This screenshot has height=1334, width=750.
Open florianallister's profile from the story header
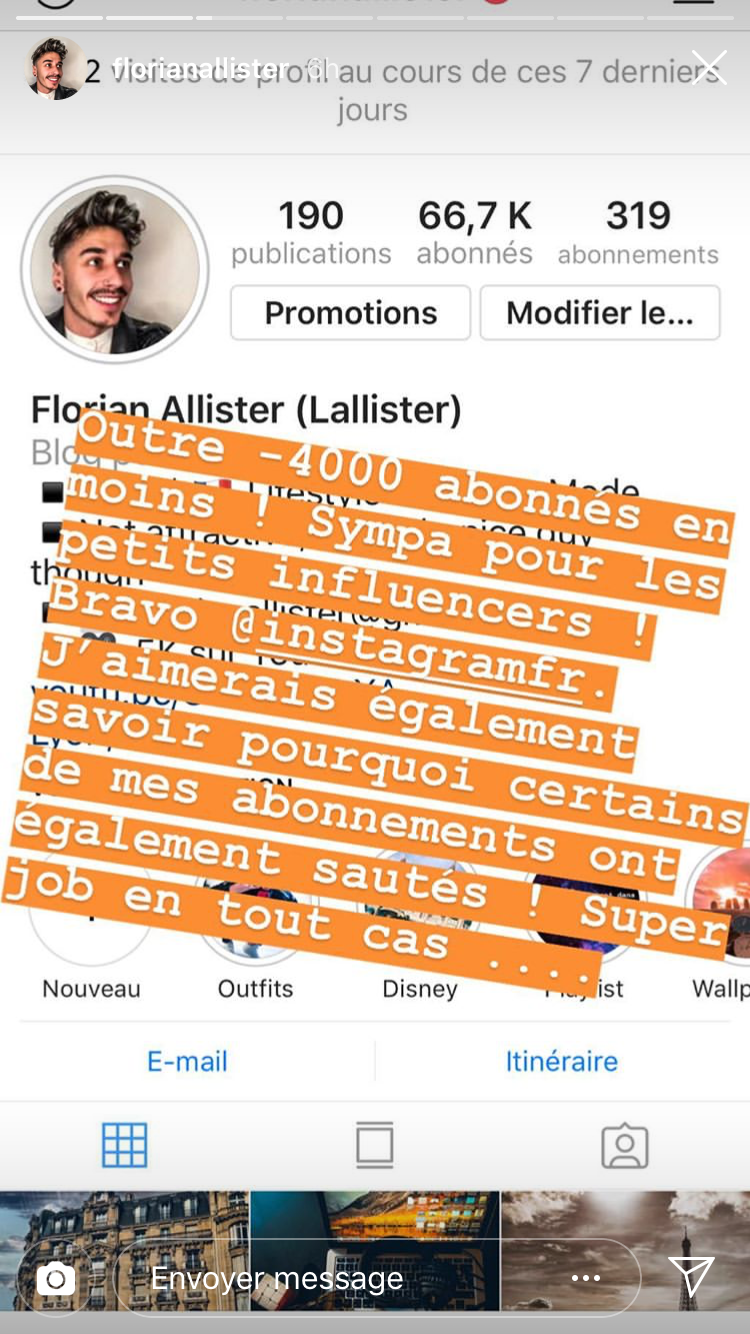pos(200,68)
